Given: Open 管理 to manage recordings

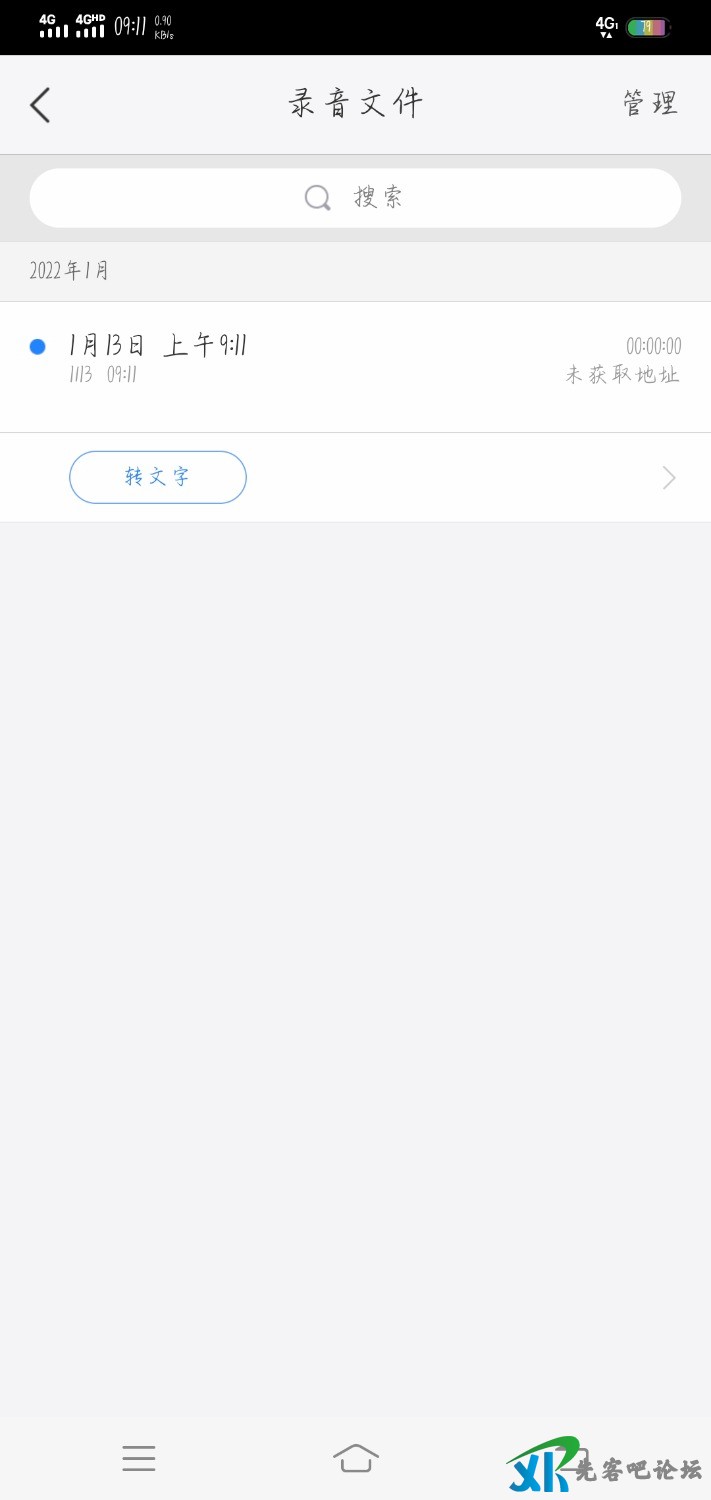Looking at the screenshot, I should pos(650,104).
